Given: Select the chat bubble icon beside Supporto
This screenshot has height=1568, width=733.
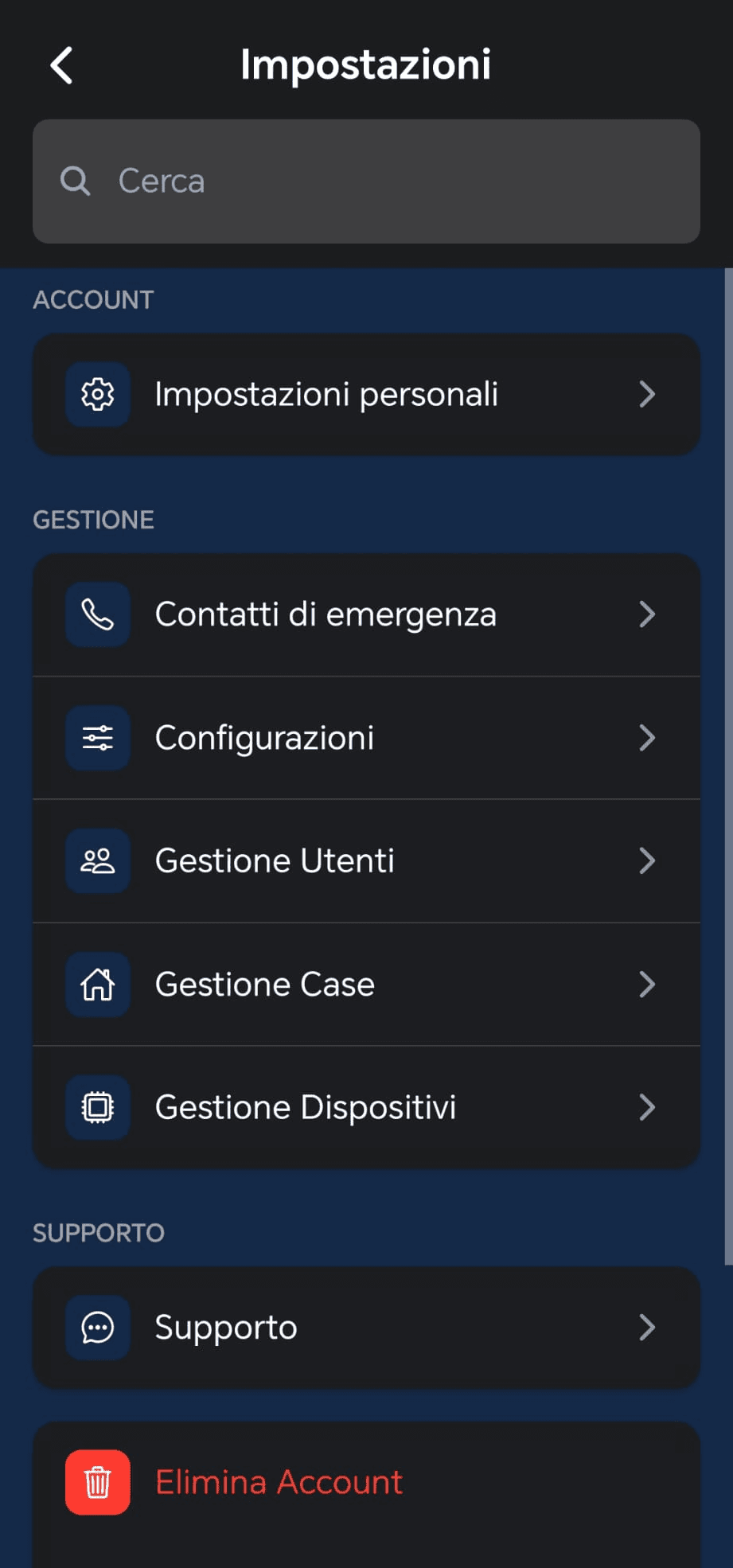Looking at the screenshot, I should click(96, 1327).
